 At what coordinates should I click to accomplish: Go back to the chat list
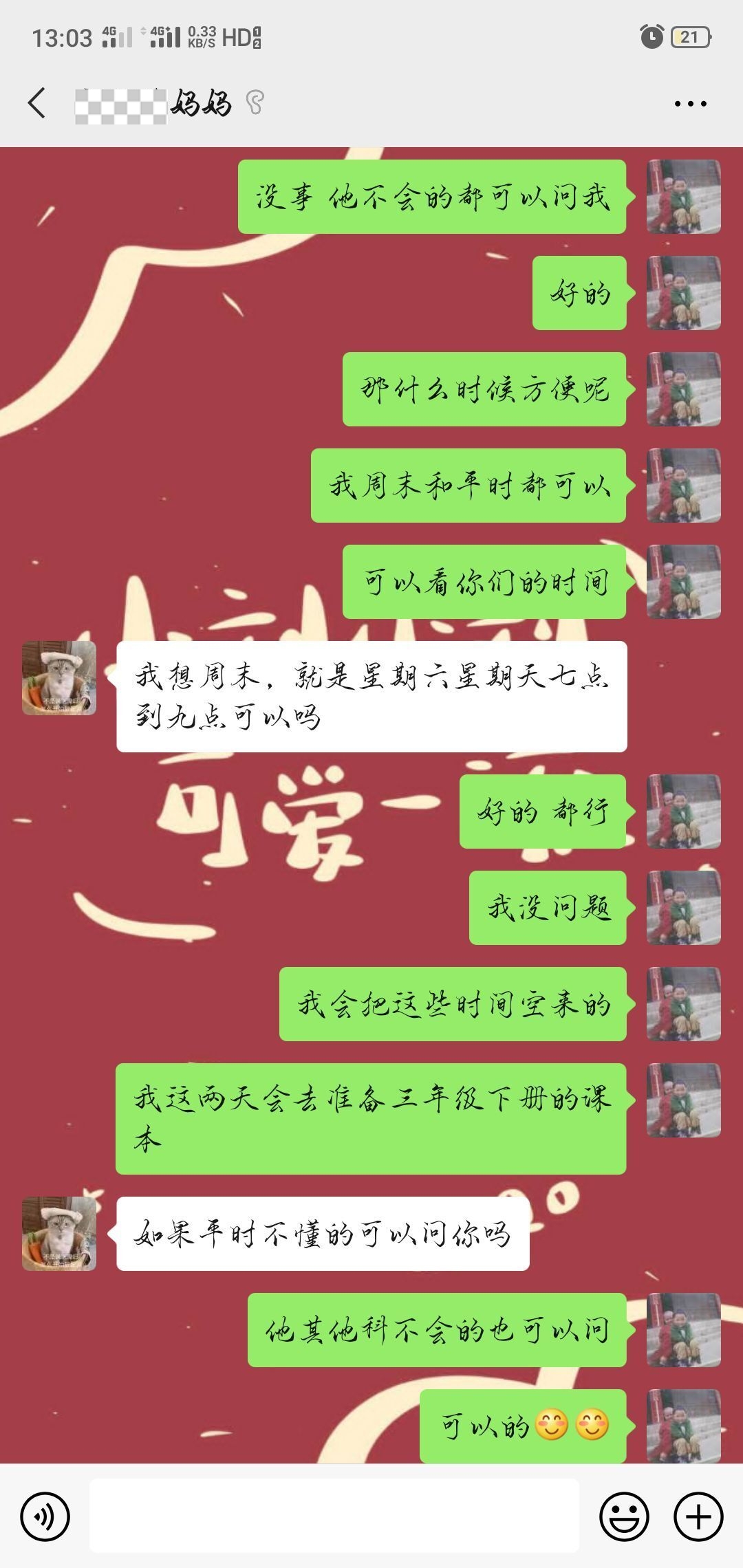coord(37,103)
